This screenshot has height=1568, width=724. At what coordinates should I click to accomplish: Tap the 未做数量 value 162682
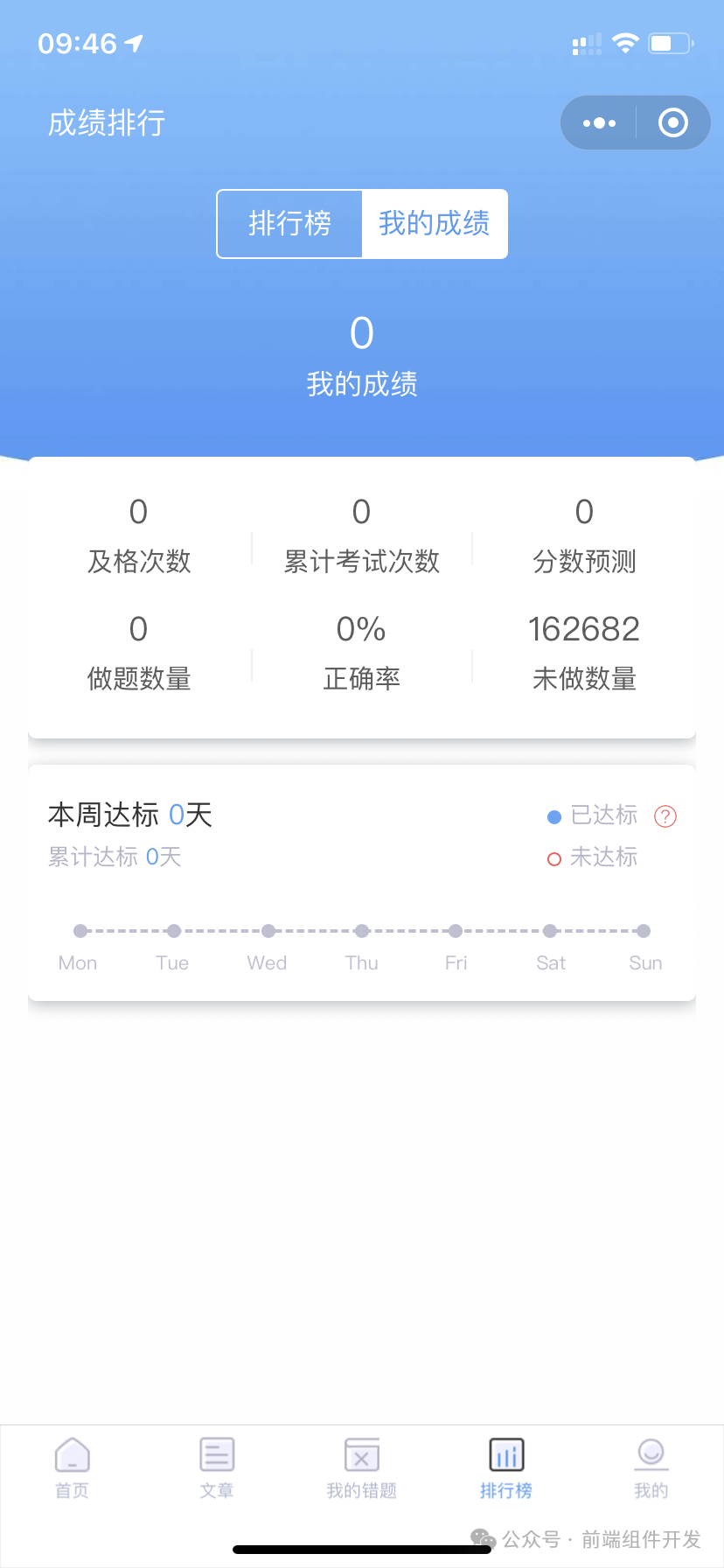pyautogui.click(x=583, y=627)
